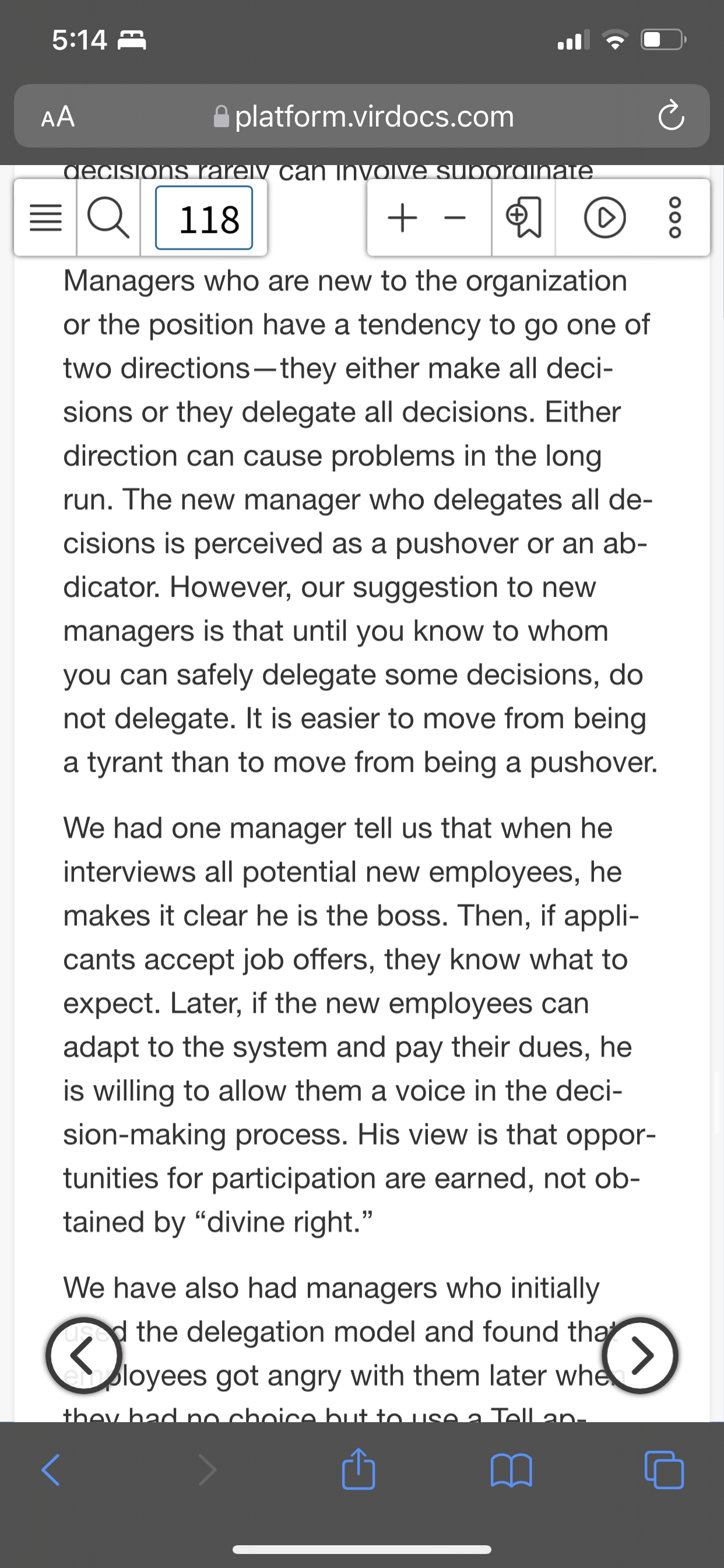
Task: Go to the previous book page
Action: tap(84, 1355)
